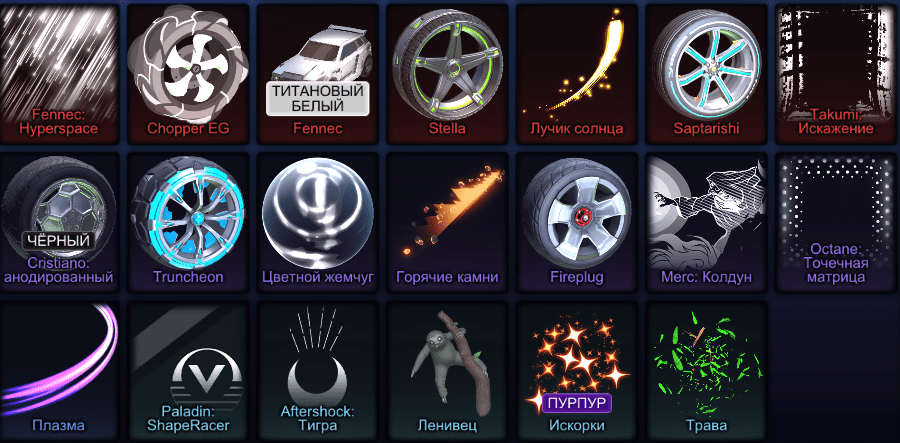The image size is (900, 443).
Task: Pick the Ленивец topper item
Action: pos(446,368)
